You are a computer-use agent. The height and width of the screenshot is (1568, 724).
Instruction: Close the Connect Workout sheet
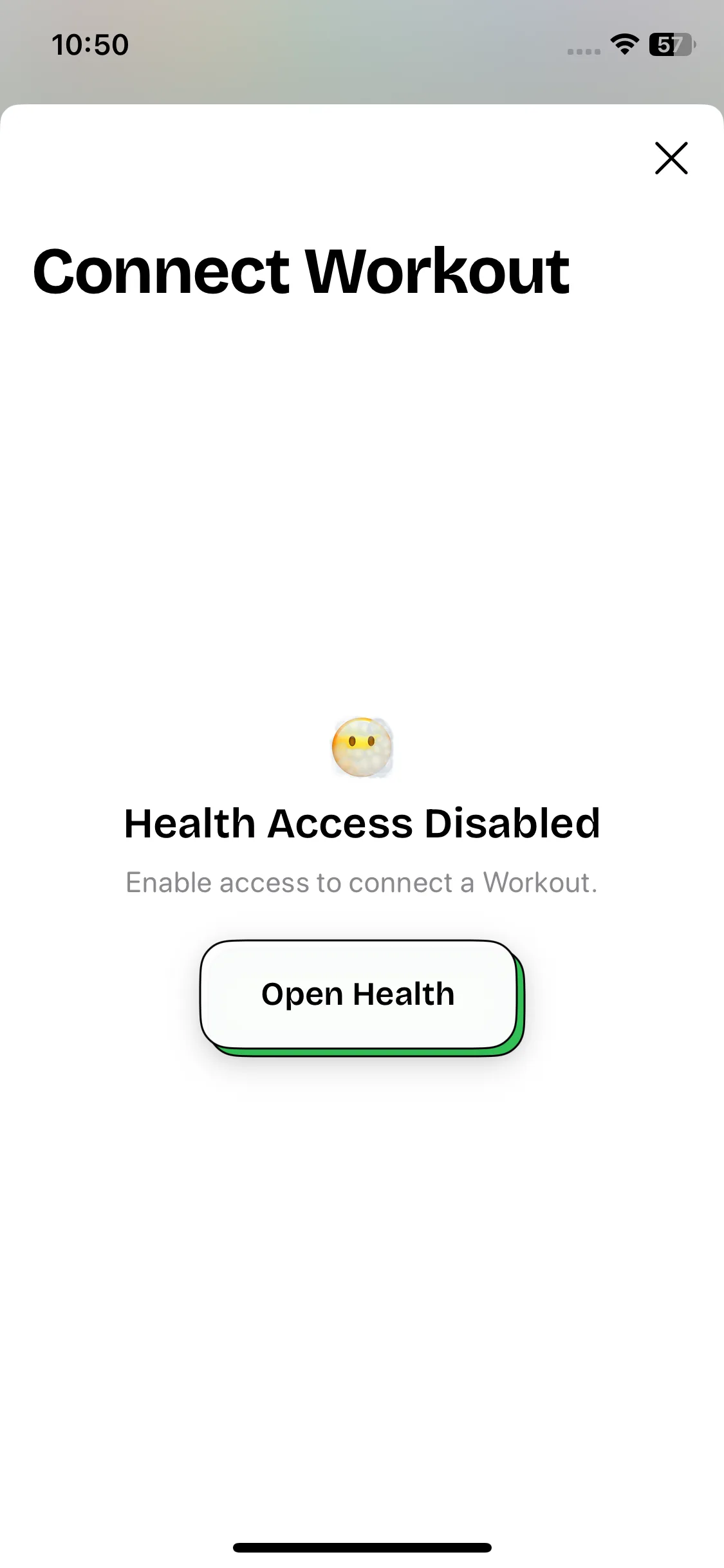671,158
